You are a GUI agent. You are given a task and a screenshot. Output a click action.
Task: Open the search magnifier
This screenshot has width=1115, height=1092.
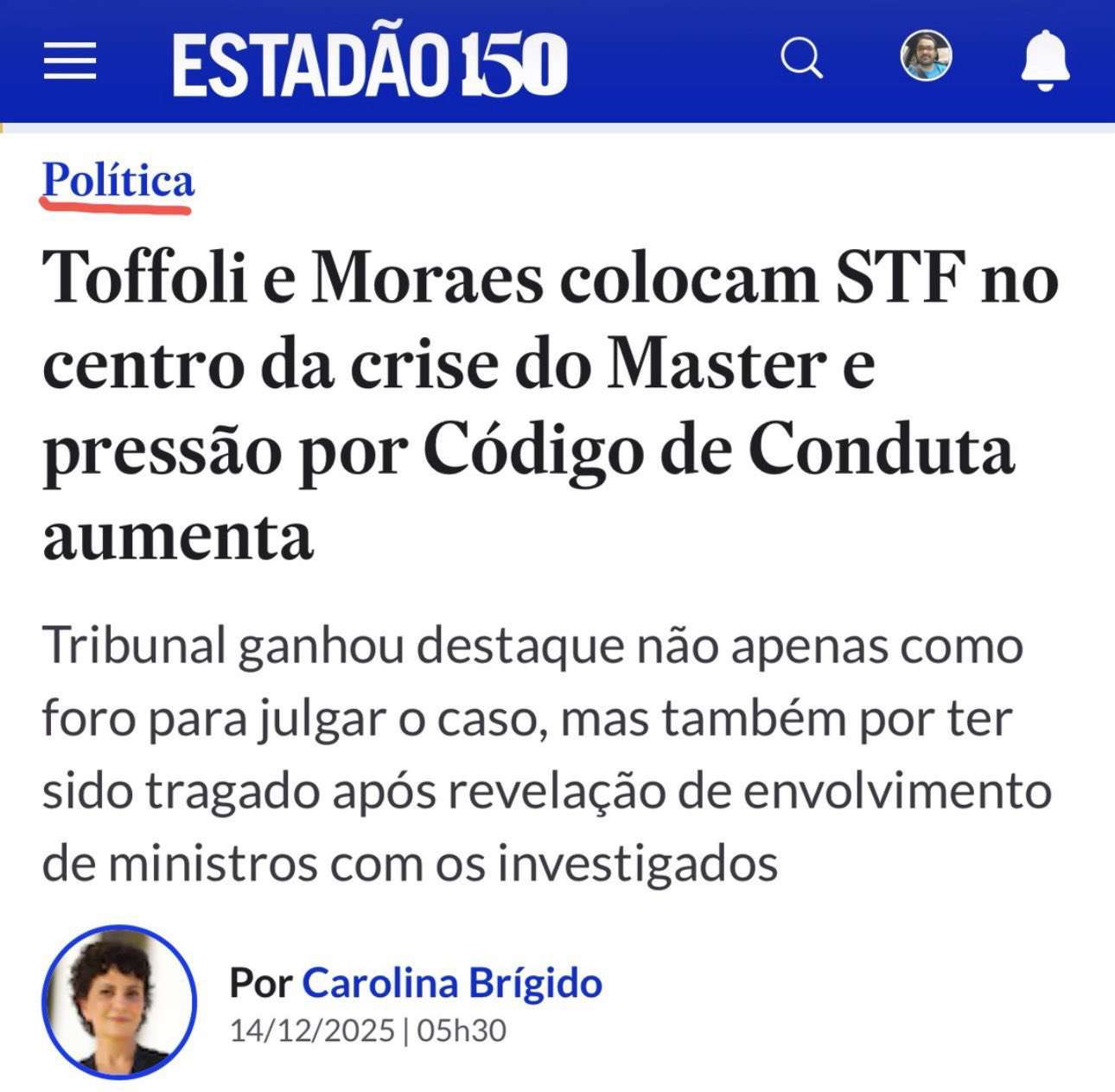[x=801, y=59]
